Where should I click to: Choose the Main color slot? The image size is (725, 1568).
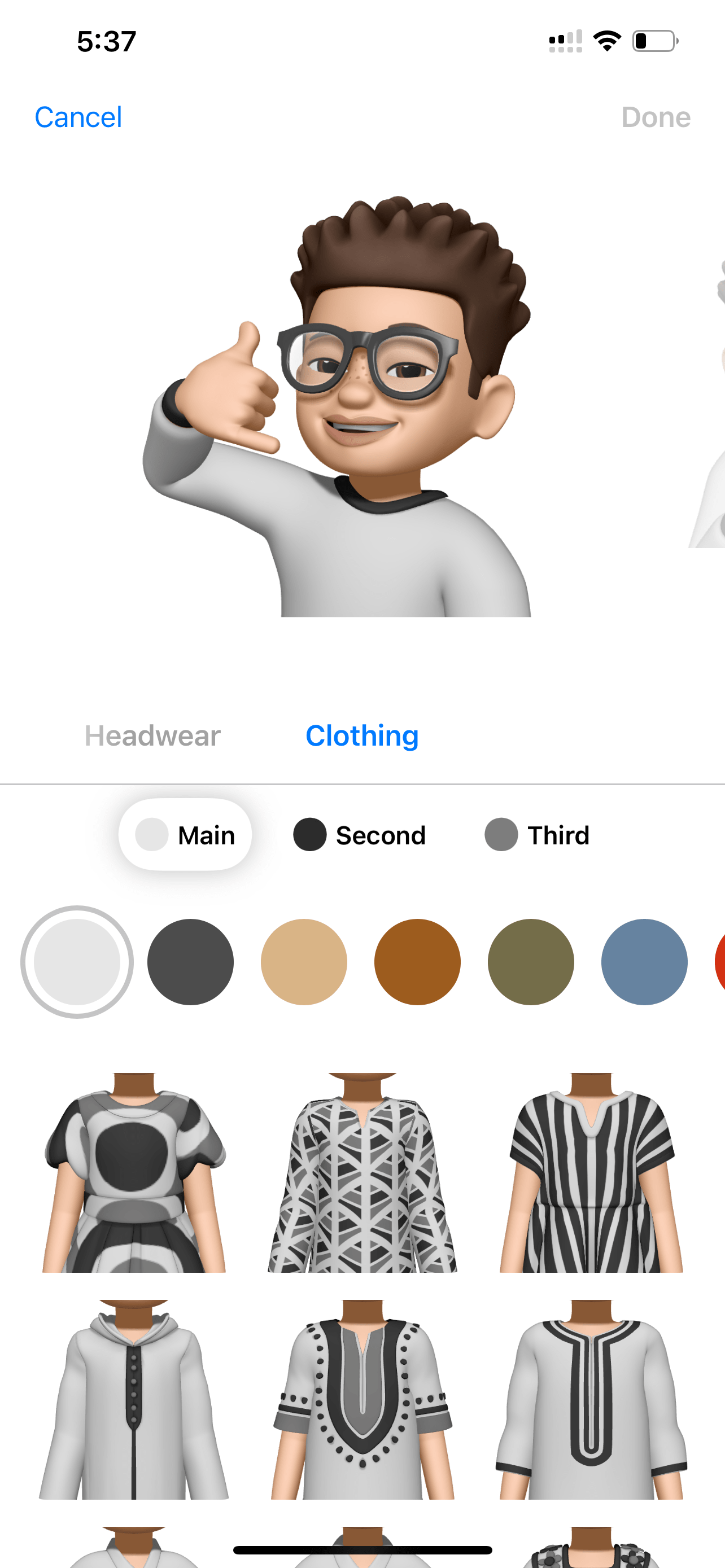pyautogui.click(x=185, y=835)
